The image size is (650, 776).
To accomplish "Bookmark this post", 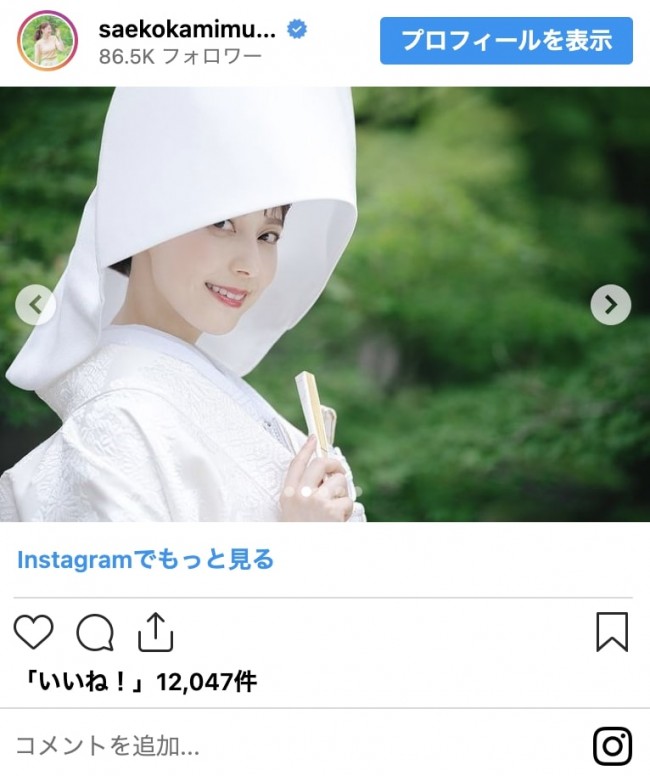I will pyautogui.click(x=612, y=632).
